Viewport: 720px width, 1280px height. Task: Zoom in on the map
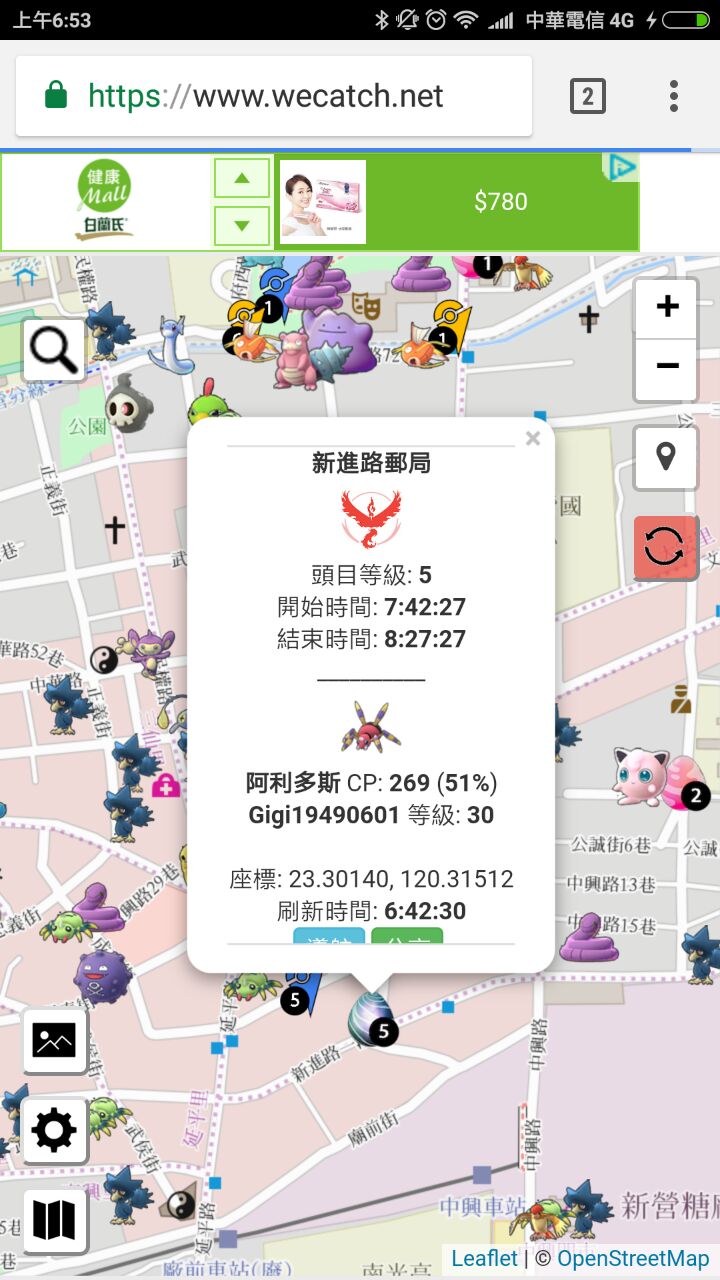click(x=666, y=307)
